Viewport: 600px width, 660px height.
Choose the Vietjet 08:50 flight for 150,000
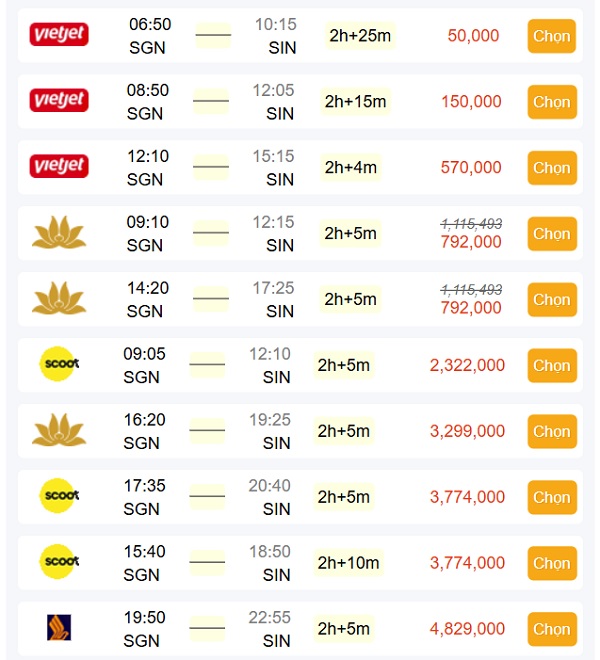(x=551, y=102)
